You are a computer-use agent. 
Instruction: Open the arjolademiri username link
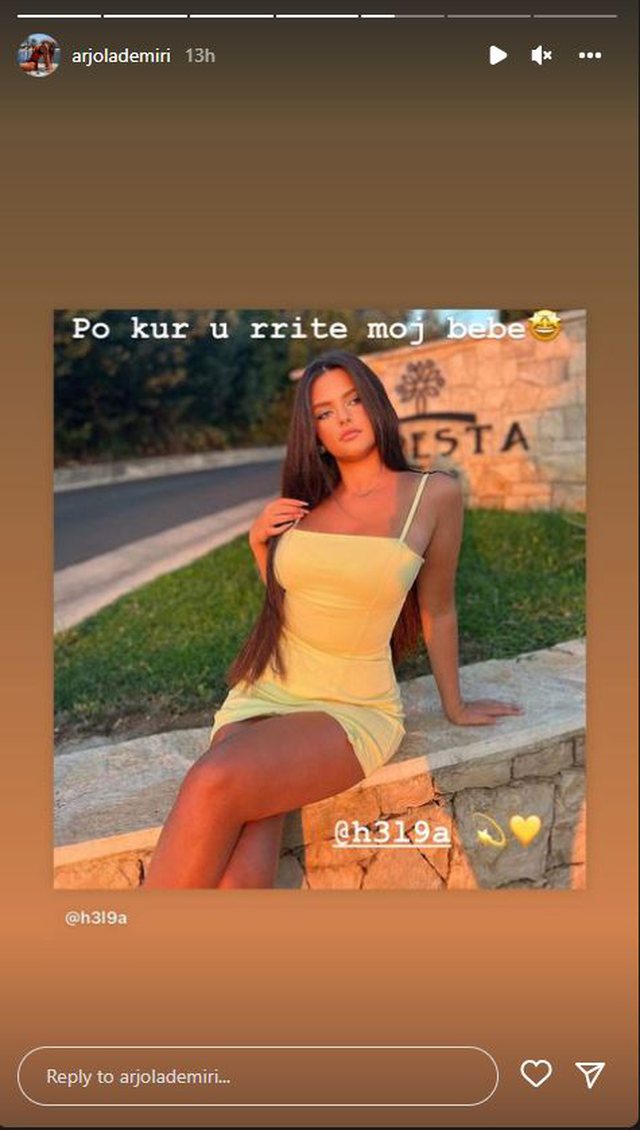pos(121,56)
